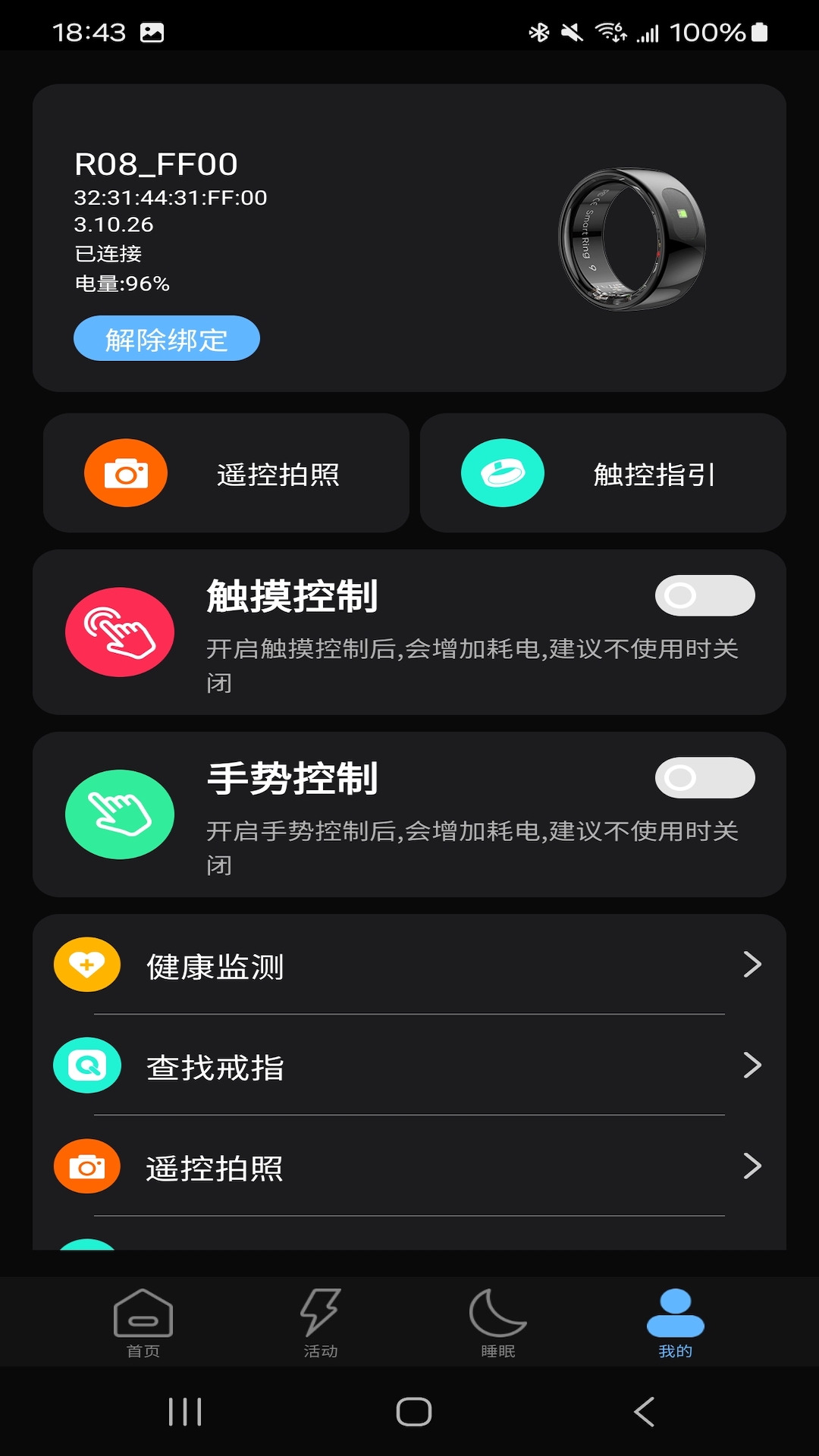Open 健康监测 via its right chevron
819x1456 pixels.
(752, 965)
